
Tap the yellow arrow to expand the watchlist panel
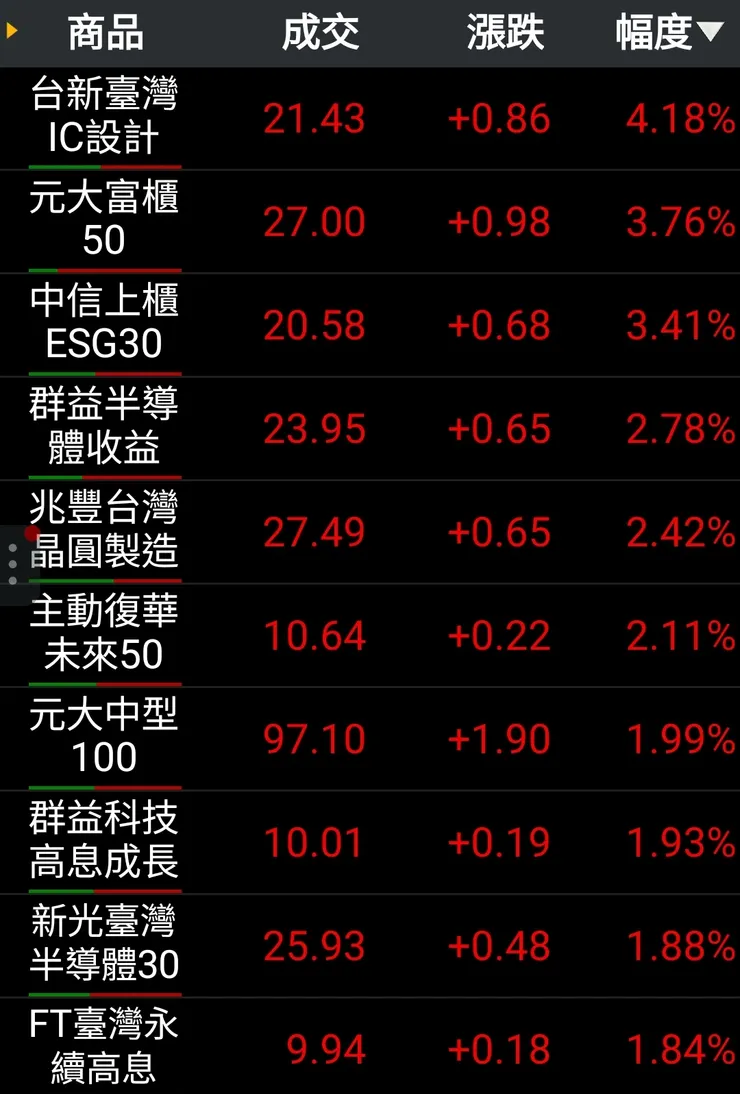(x=11, y=30)
